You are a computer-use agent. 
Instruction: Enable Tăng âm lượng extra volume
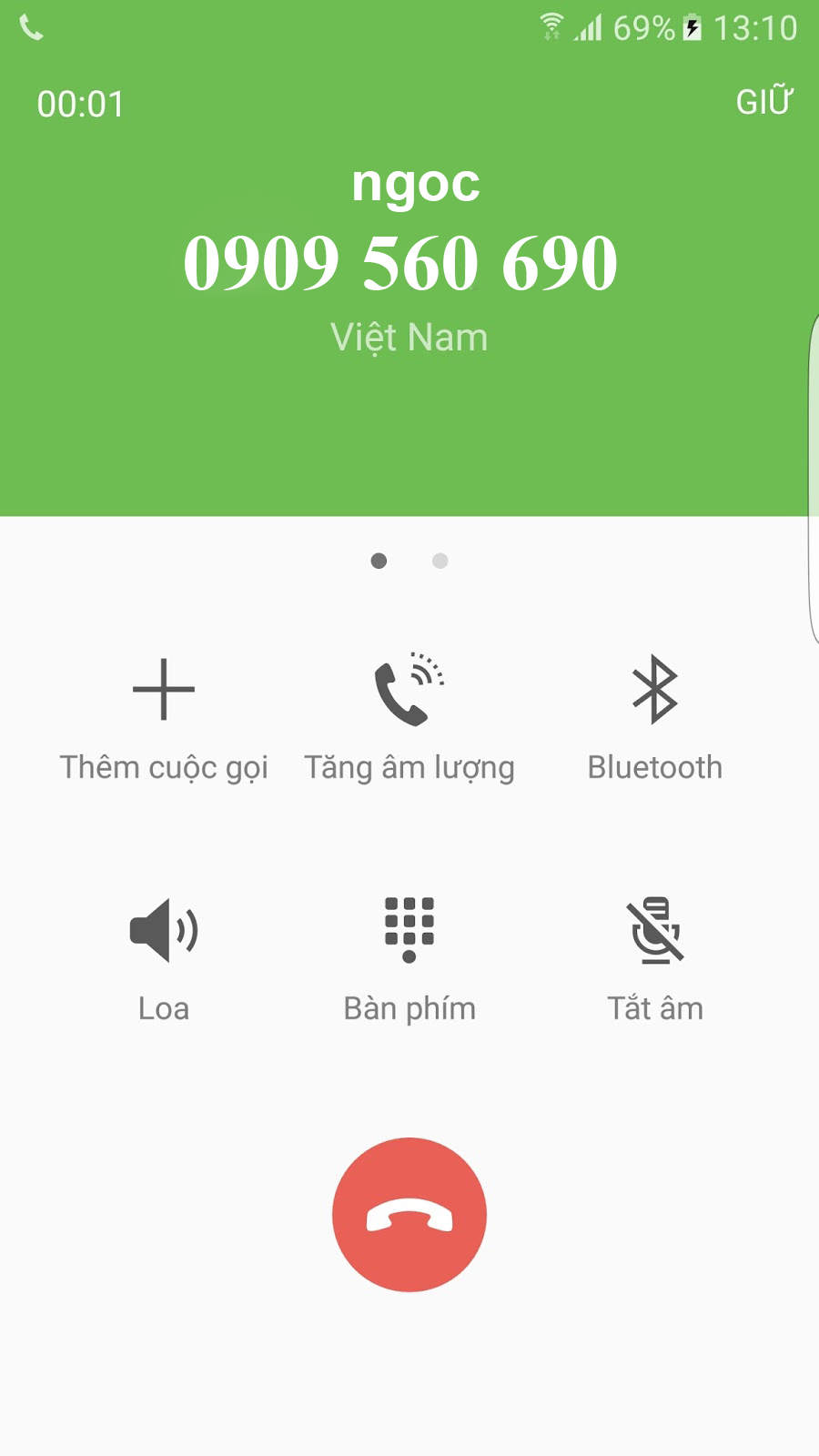pyautogui.click(x=409, y=719)
